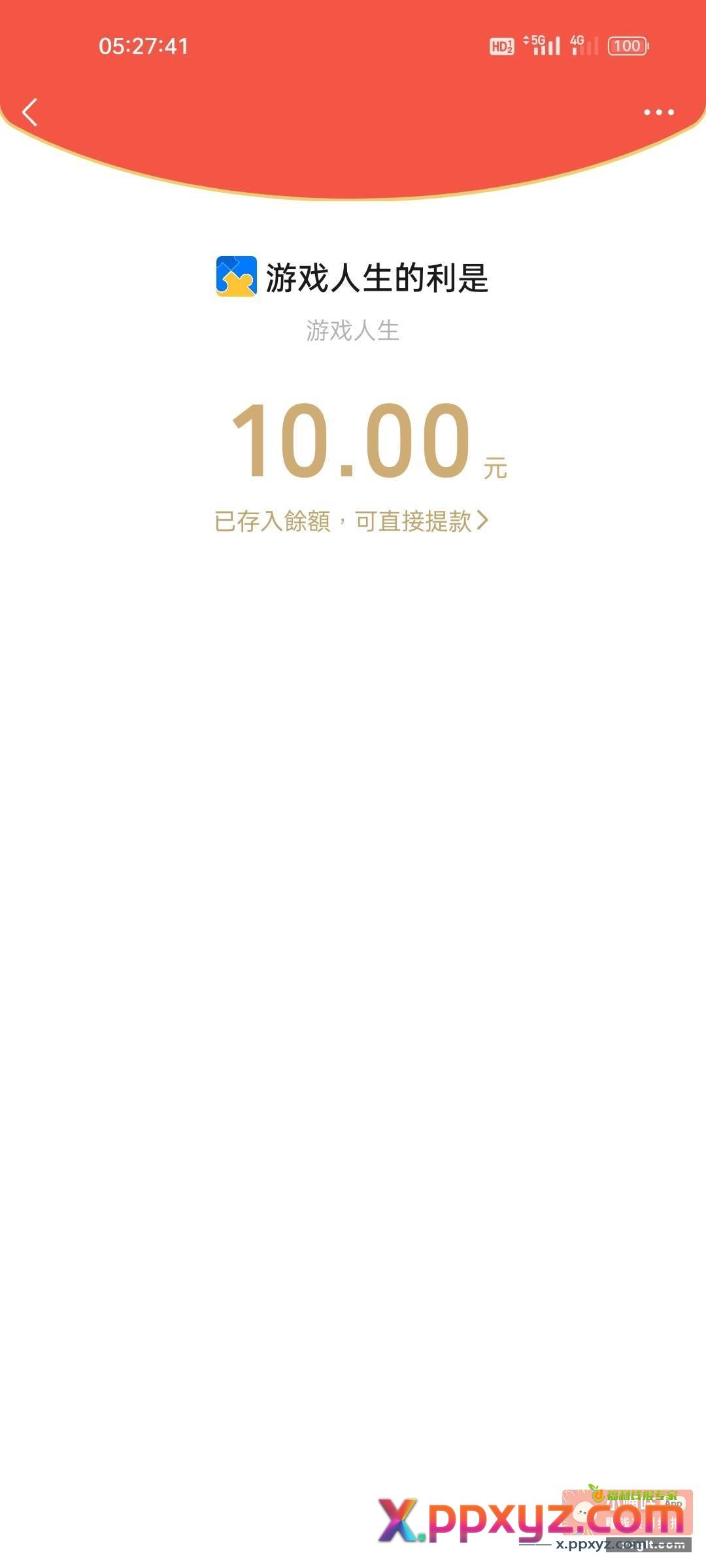Open the 已存入餘額，可直接提款 link
Viewport: 706px width, 1568px height.
(x=352, y=521)
